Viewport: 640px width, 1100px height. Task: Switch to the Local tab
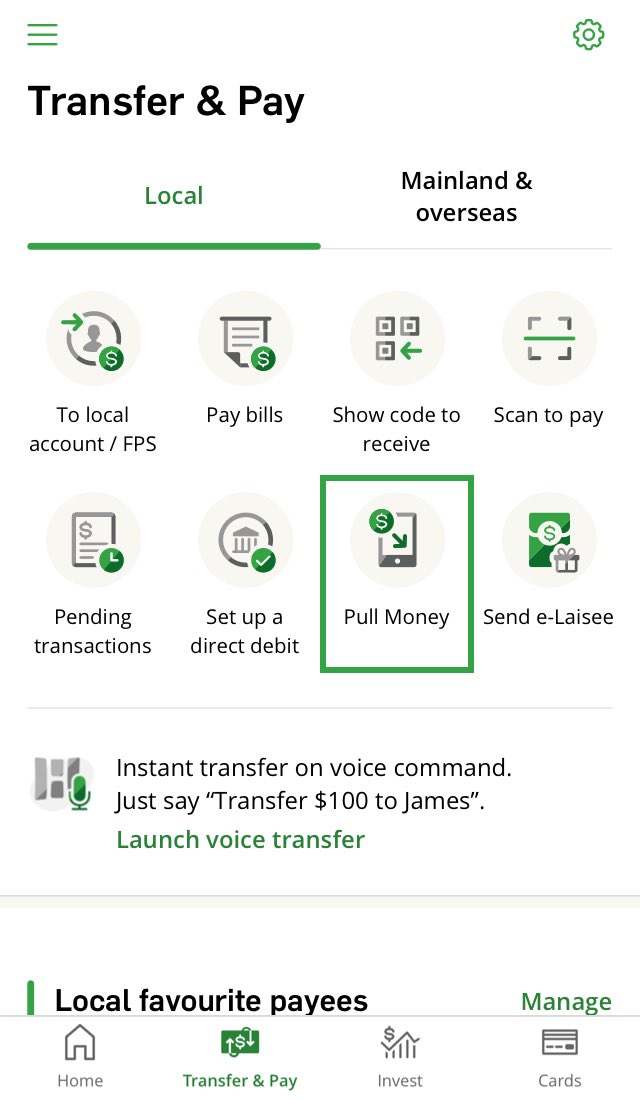[x=174, y=196]
